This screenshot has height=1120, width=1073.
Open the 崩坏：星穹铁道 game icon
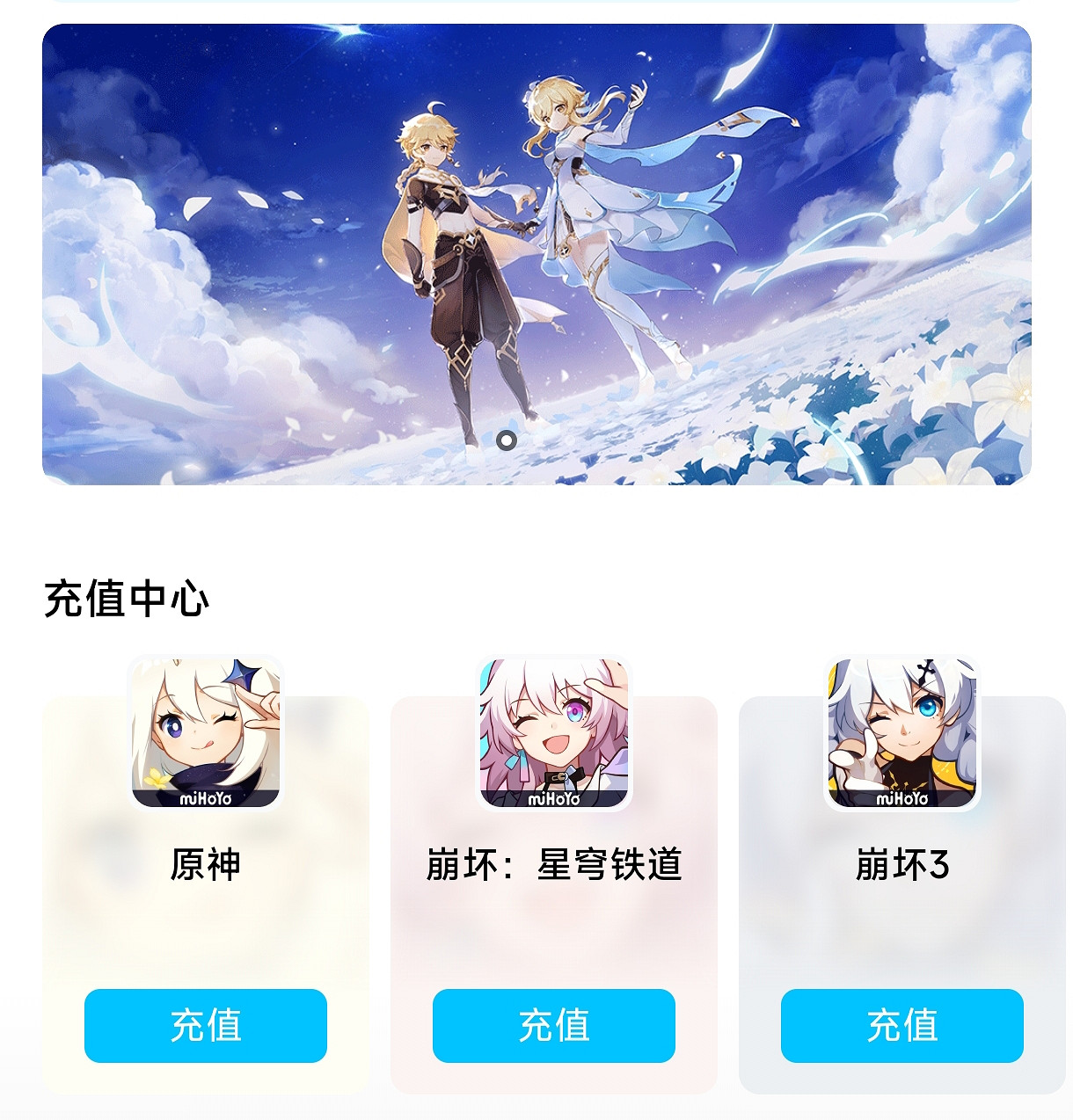click(554, 732)
